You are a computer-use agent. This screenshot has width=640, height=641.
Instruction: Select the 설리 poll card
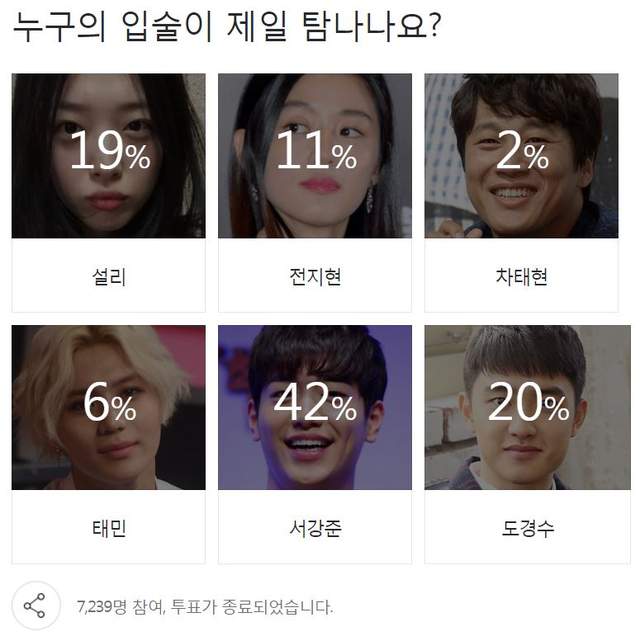(x=108, y=192)
